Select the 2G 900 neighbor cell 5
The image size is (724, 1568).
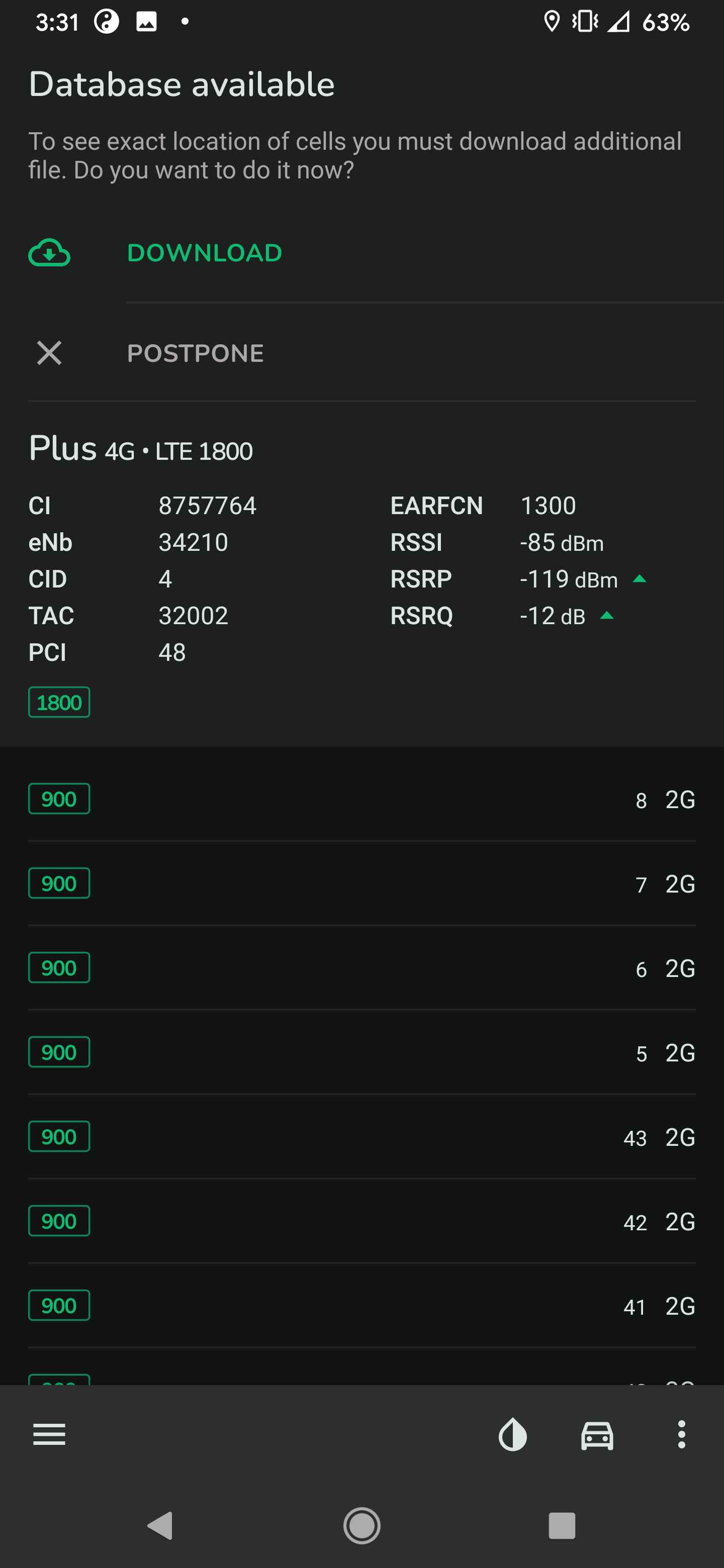[x=361, y=1052]
